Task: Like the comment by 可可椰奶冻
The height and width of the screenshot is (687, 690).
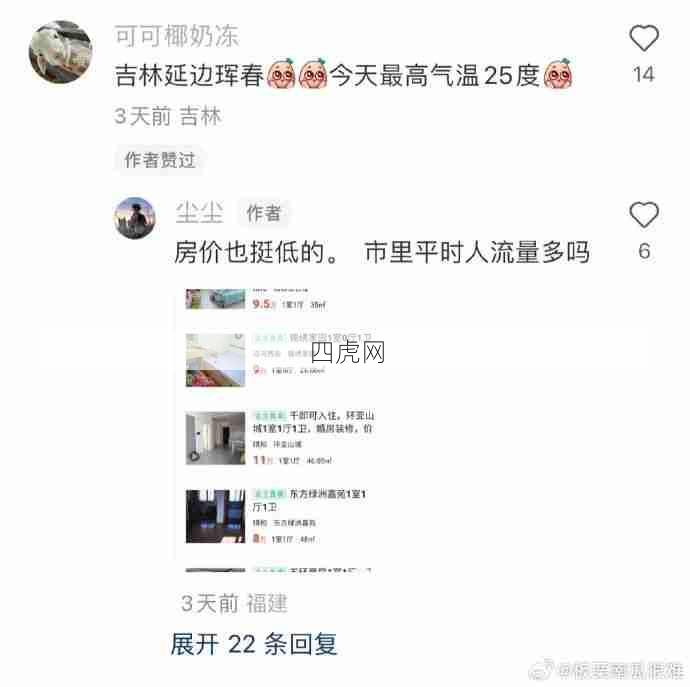Action: (643, 39)
